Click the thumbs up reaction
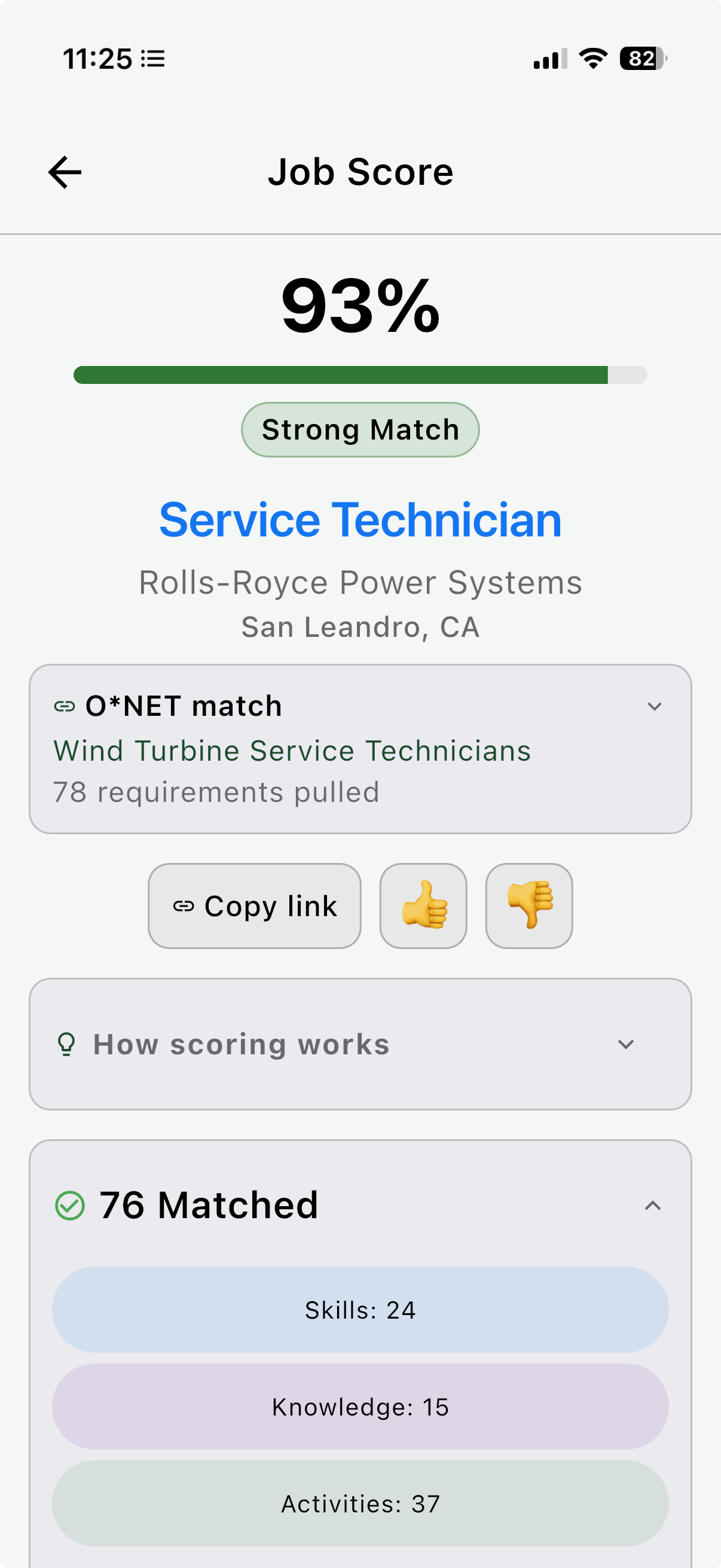Viewport: 721px width, 1568px height. pyautogui.click(x=423, y=905)
